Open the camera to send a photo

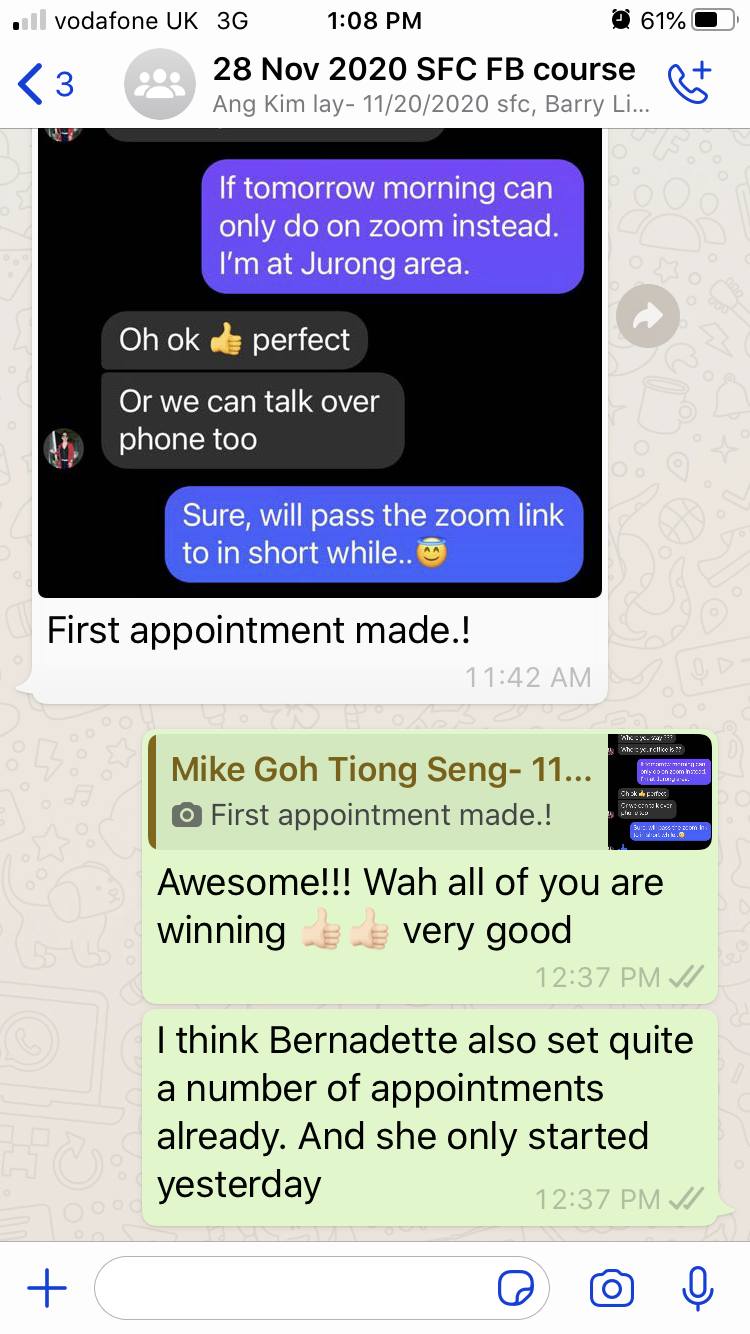(x=611, y=1289)
